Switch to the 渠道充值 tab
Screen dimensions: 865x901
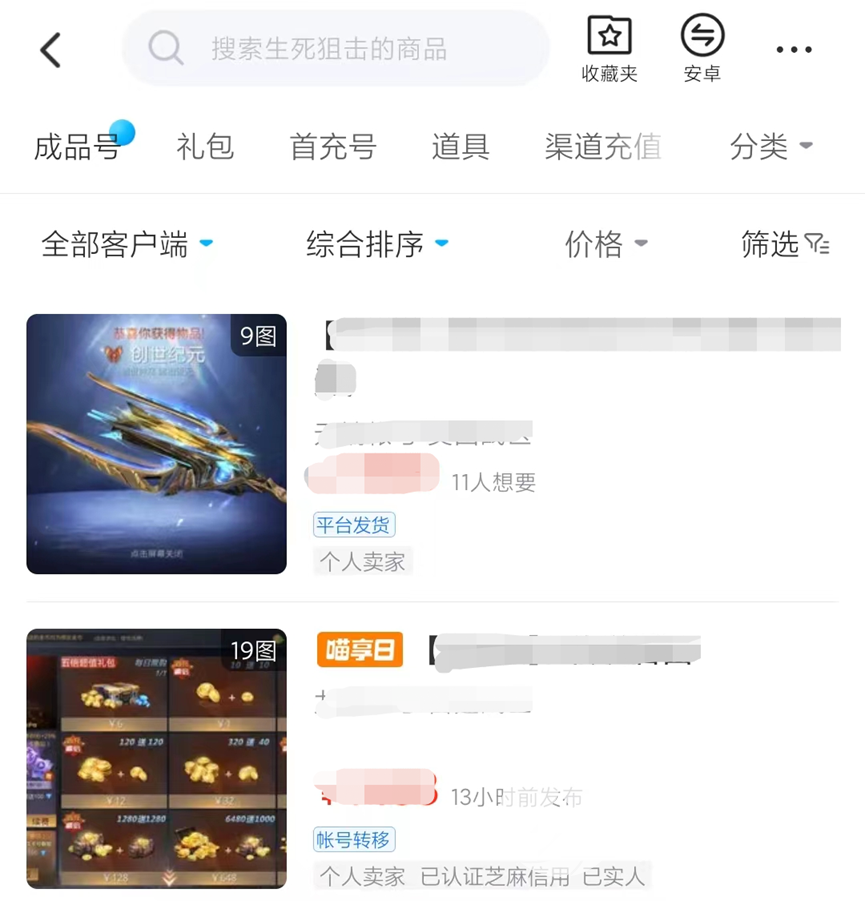[x=603, y=147]
